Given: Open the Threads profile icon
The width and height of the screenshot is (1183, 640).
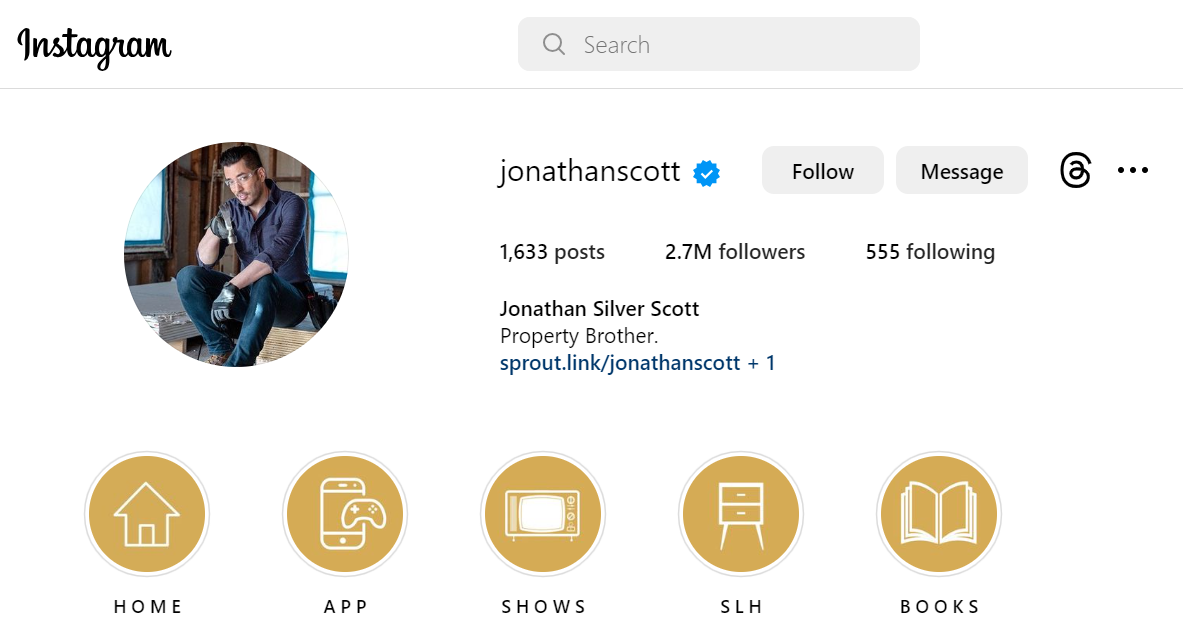Looking at the screenshot, I should (1075, 171).
